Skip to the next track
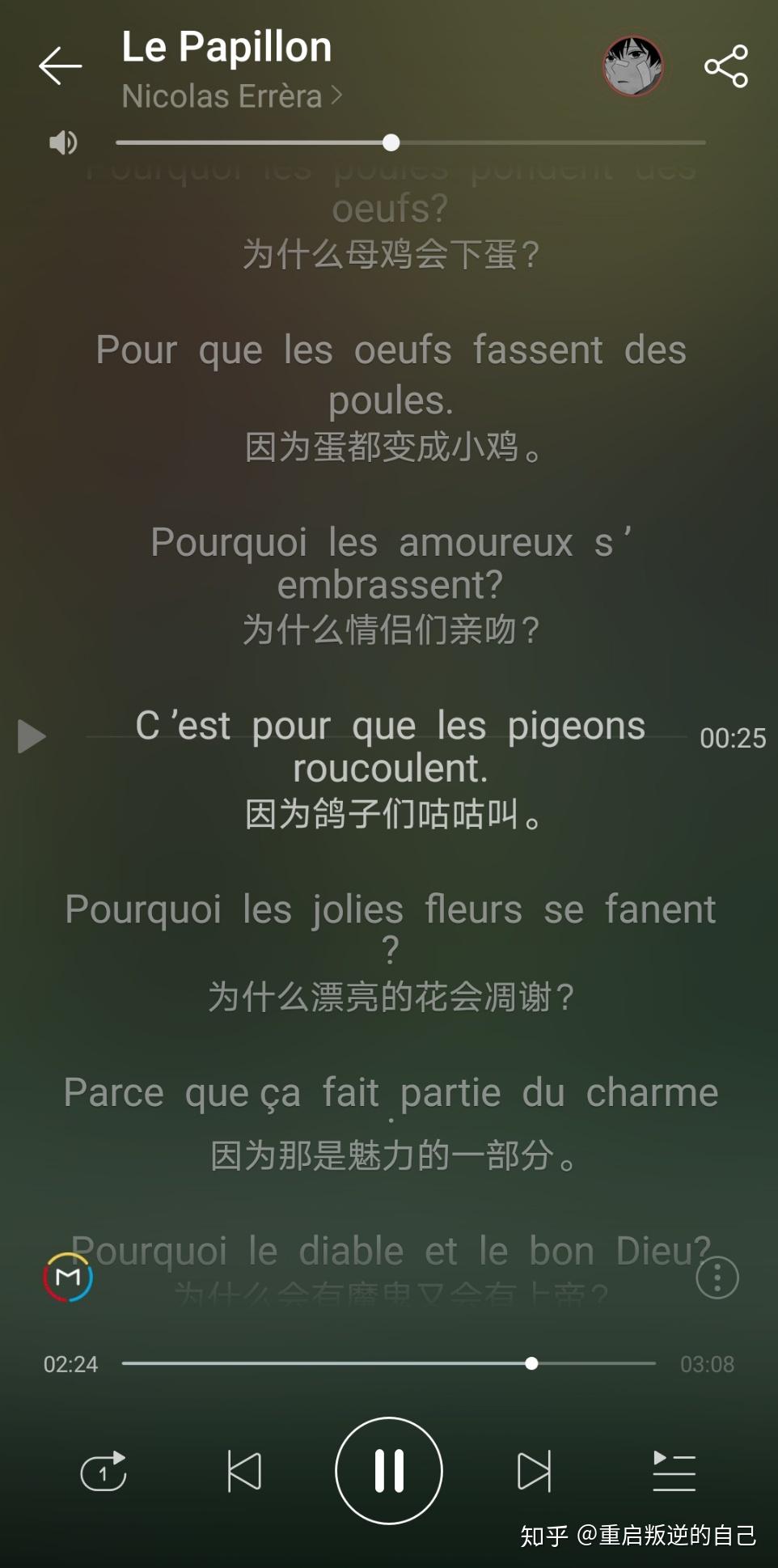Viewport: 778px width, 1568px height. [533, 1472]
